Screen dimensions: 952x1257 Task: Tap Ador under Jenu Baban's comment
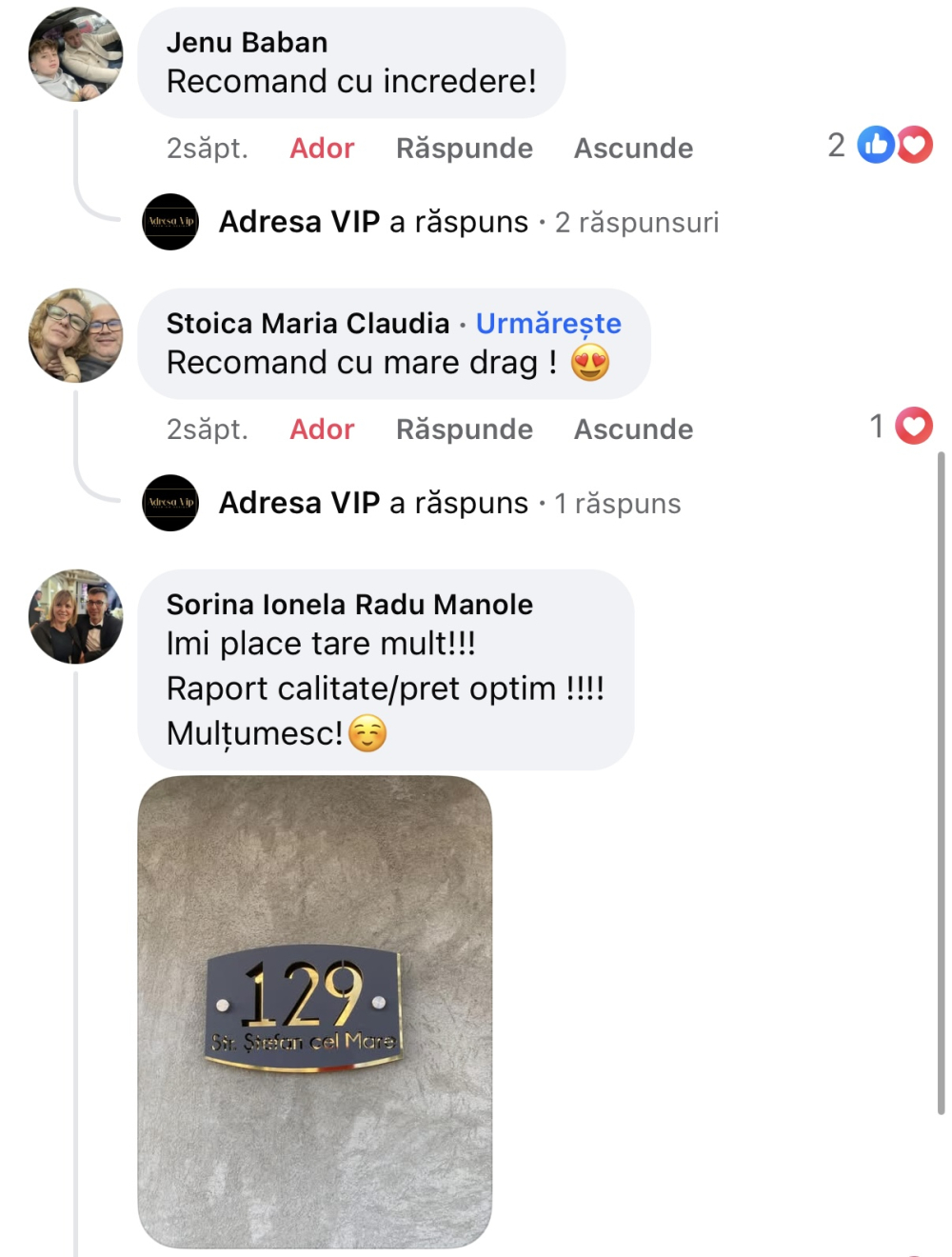tap(322, 149)
